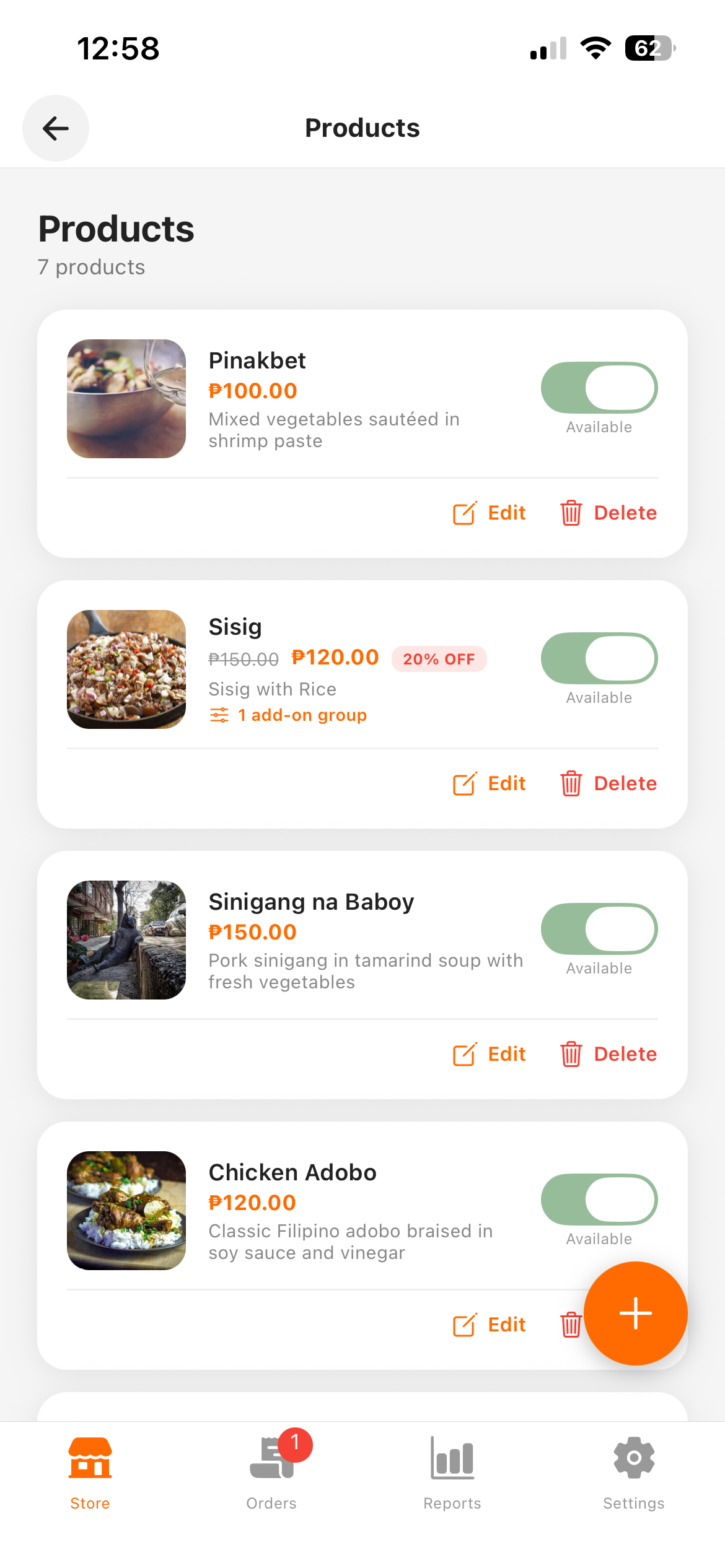Viewport: 725px width, 1568px height.
Task: Tap the back arrow to leave Products
Action: [55, 128]
